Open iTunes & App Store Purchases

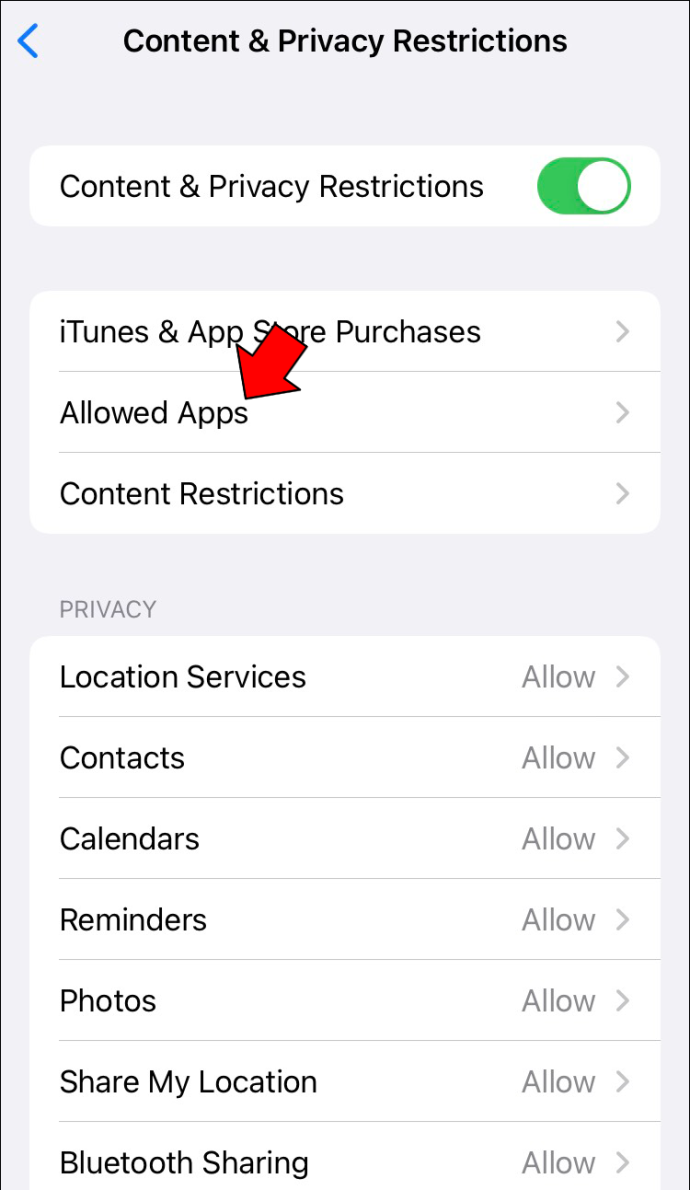point(345,332)
